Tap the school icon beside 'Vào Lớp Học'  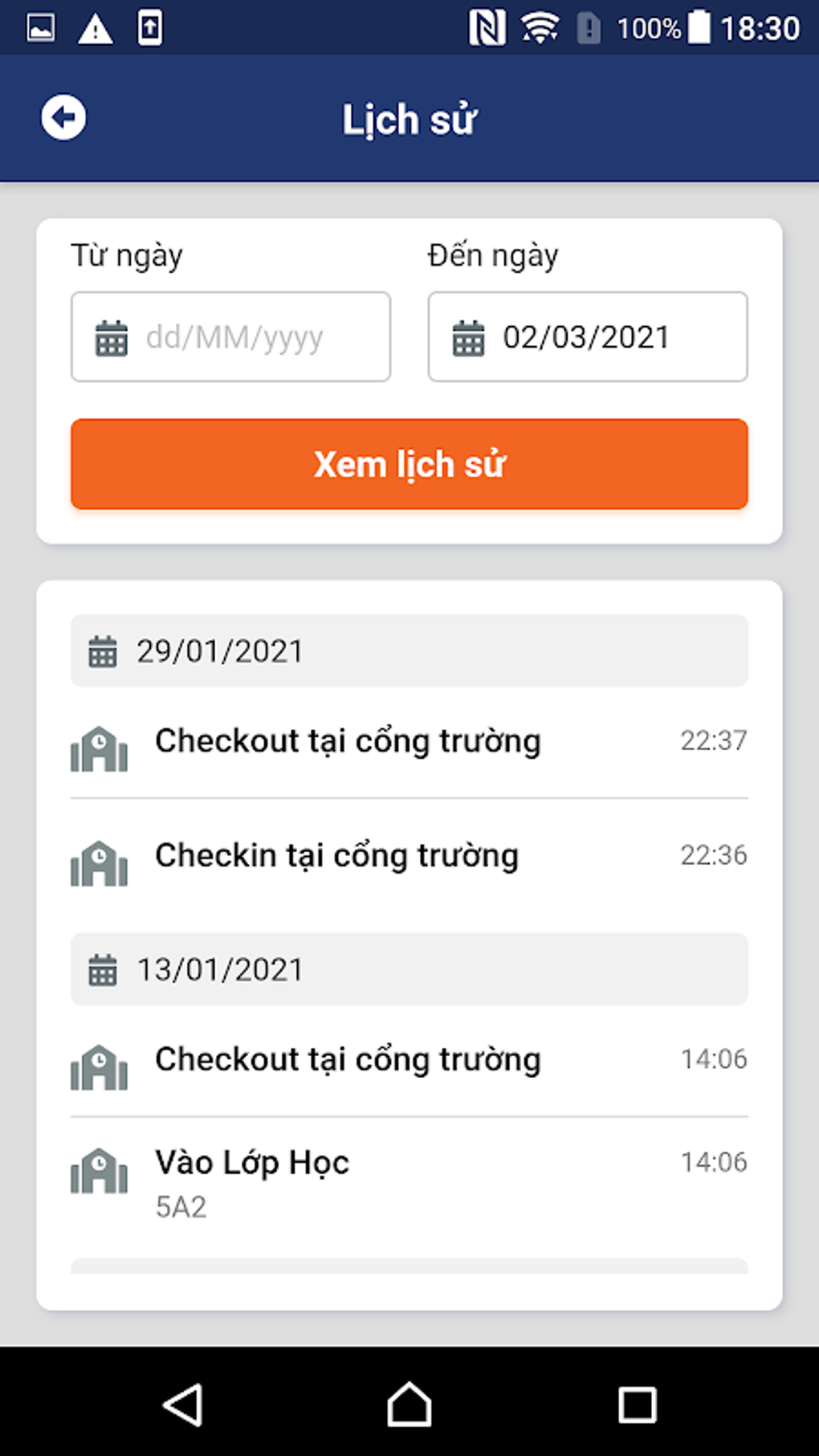tap(98, 1172)
